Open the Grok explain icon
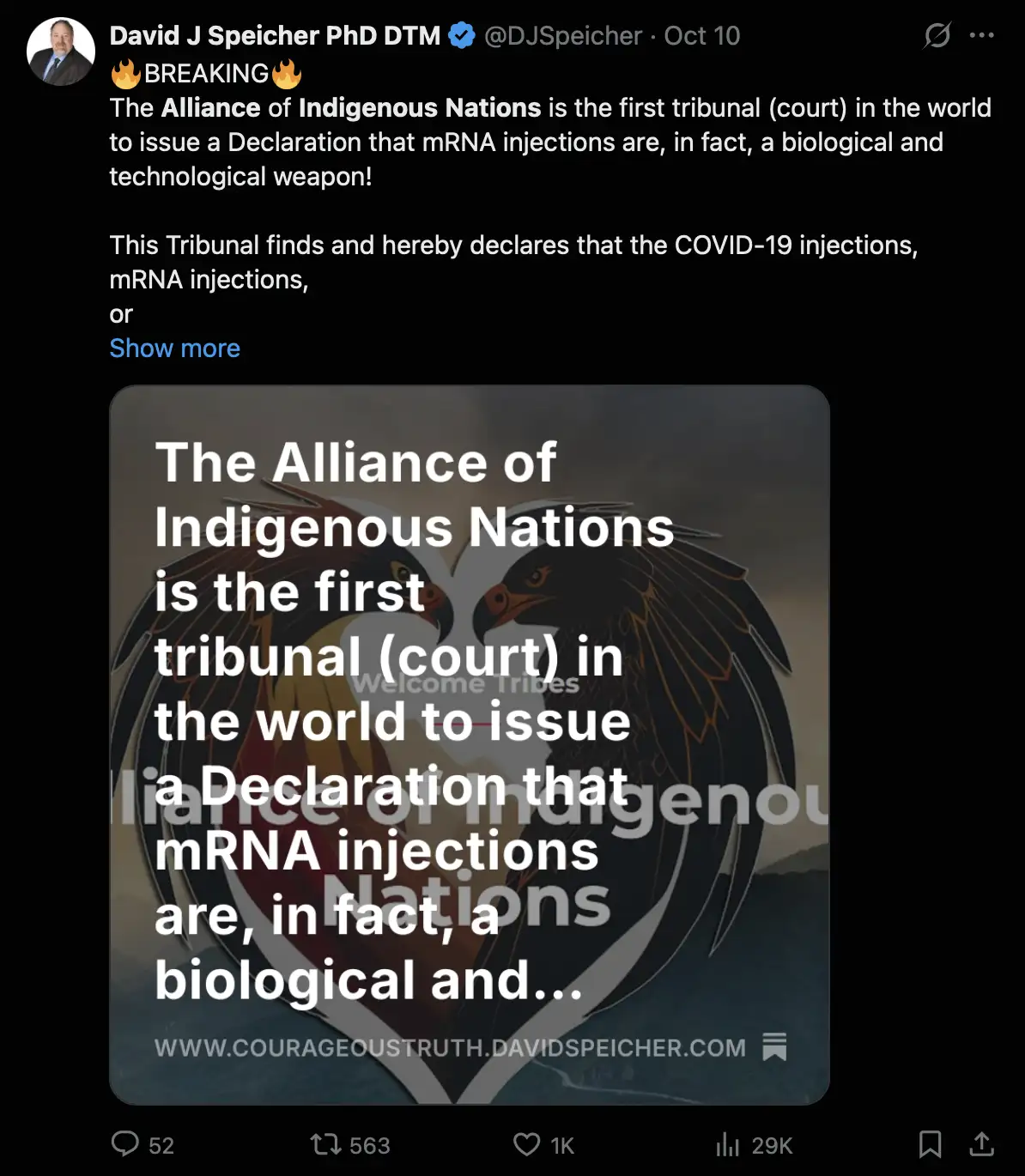 pos(937,35)
